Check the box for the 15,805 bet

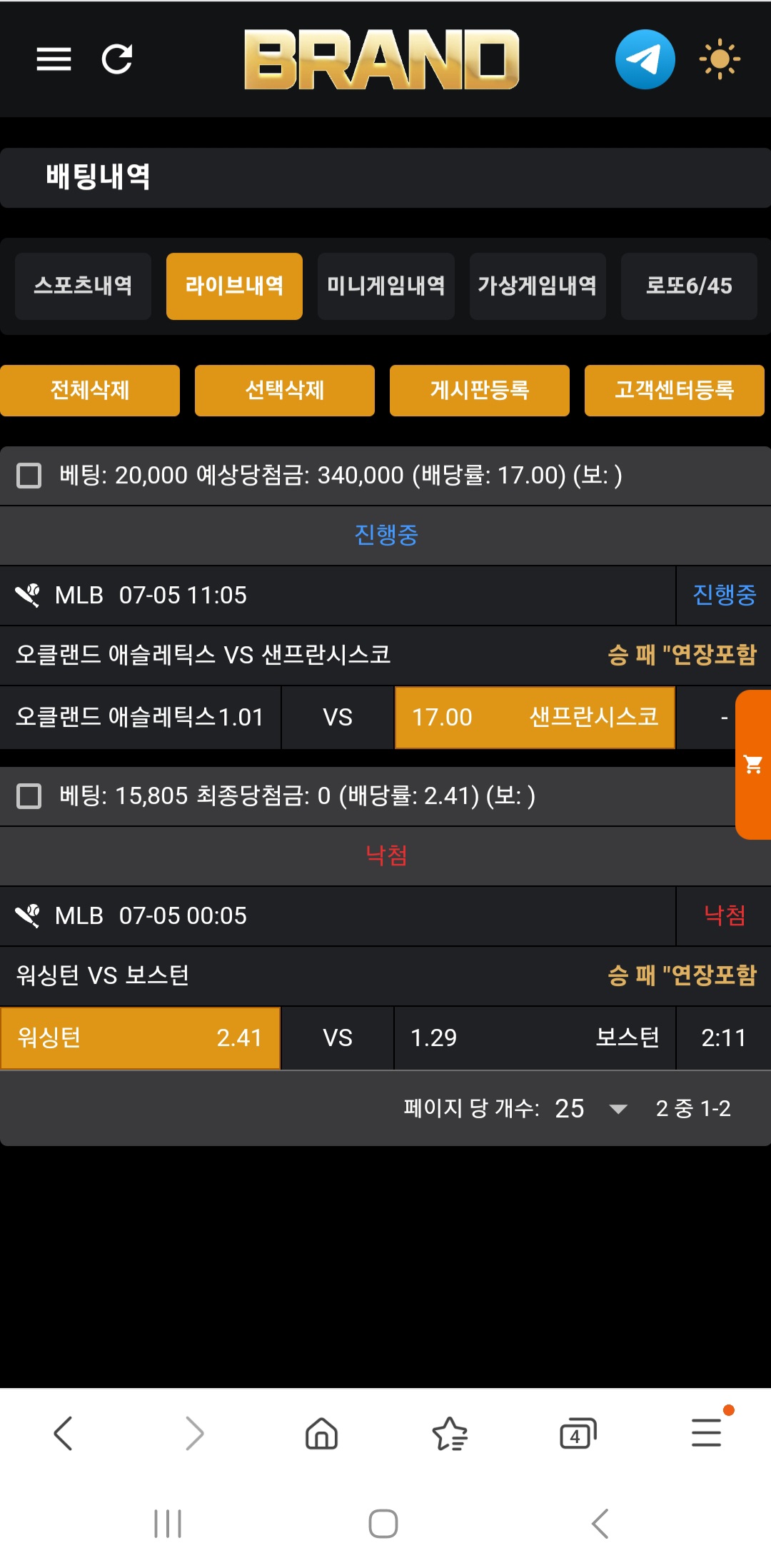click(x=29, y=796)
